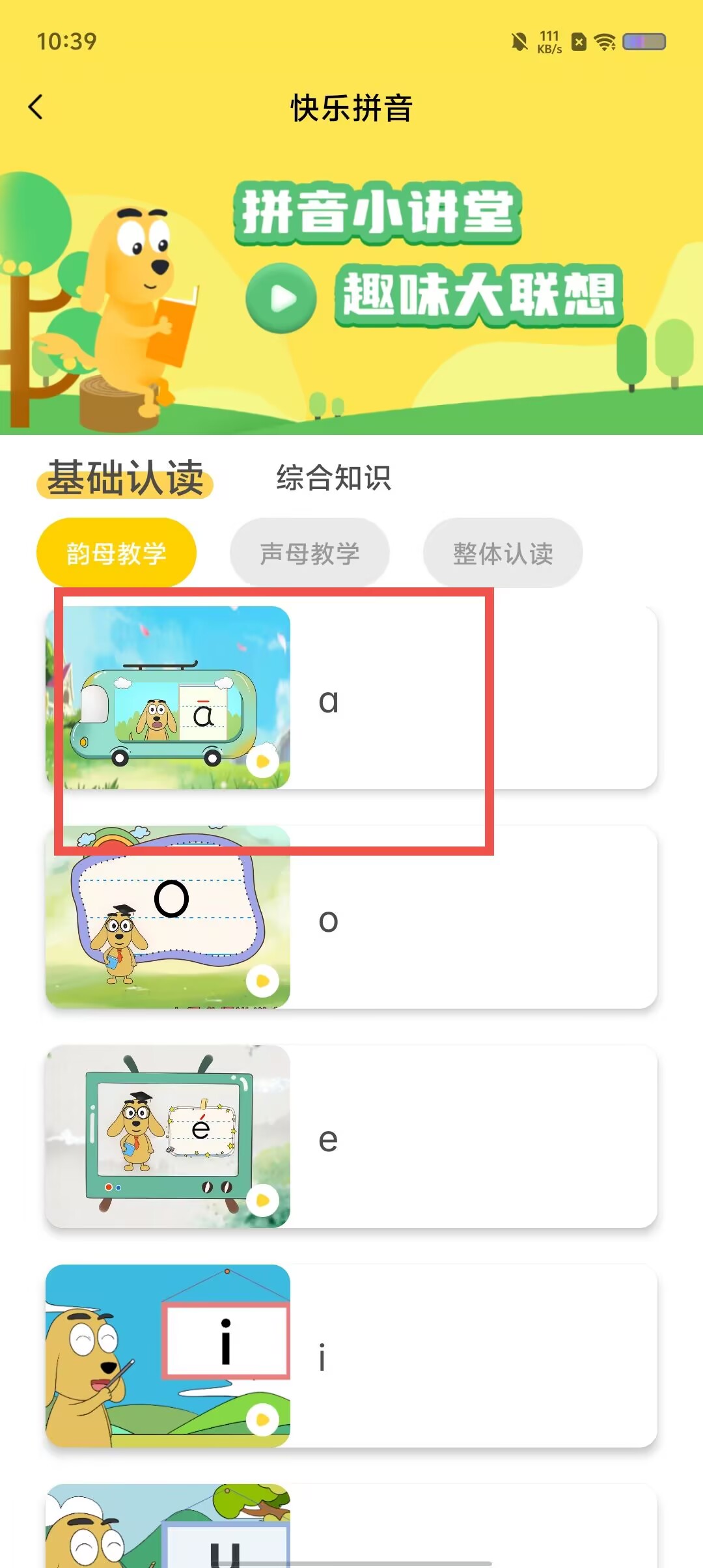
Task: Play the 拼音小讲堂 banner video
Action: [x=281, y=298]
